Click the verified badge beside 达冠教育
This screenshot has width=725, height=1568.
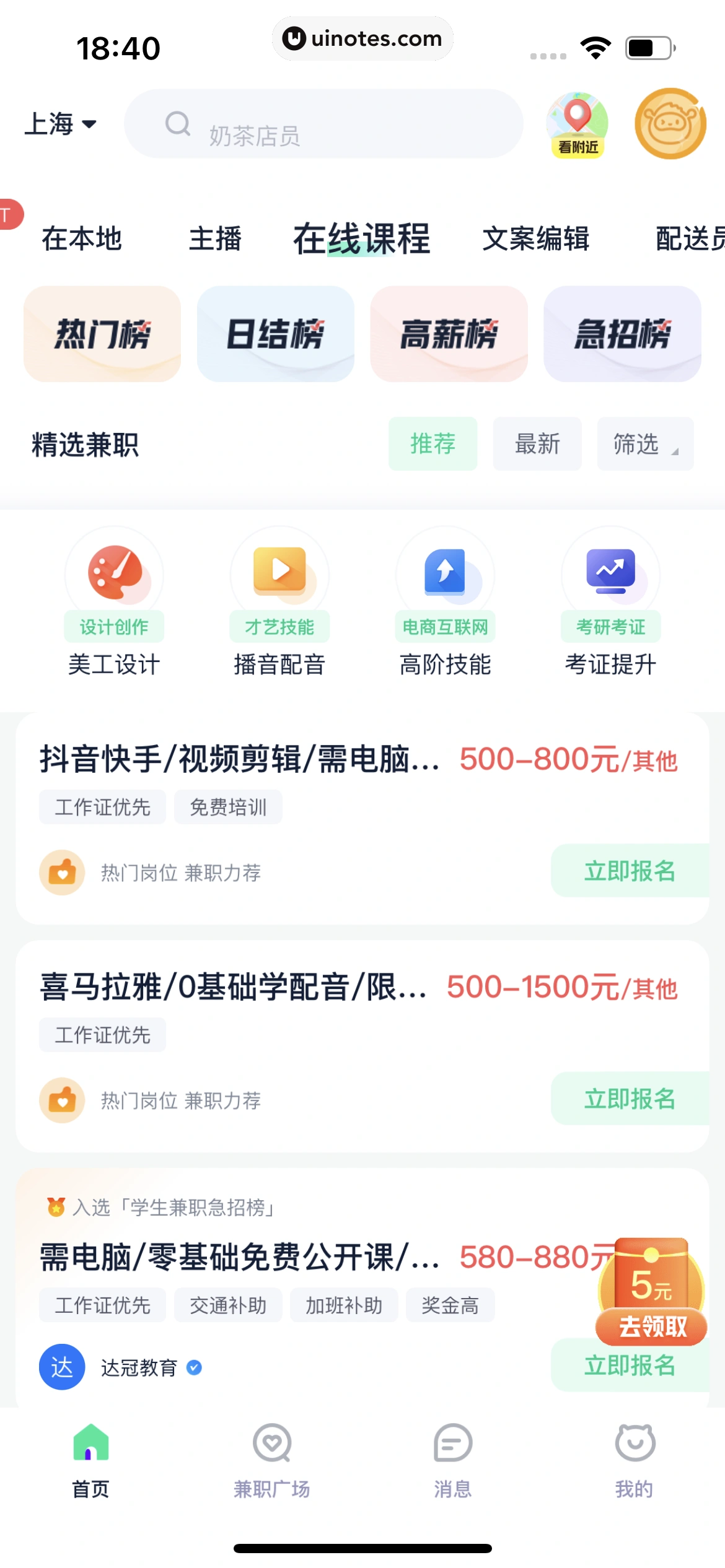195,1369
